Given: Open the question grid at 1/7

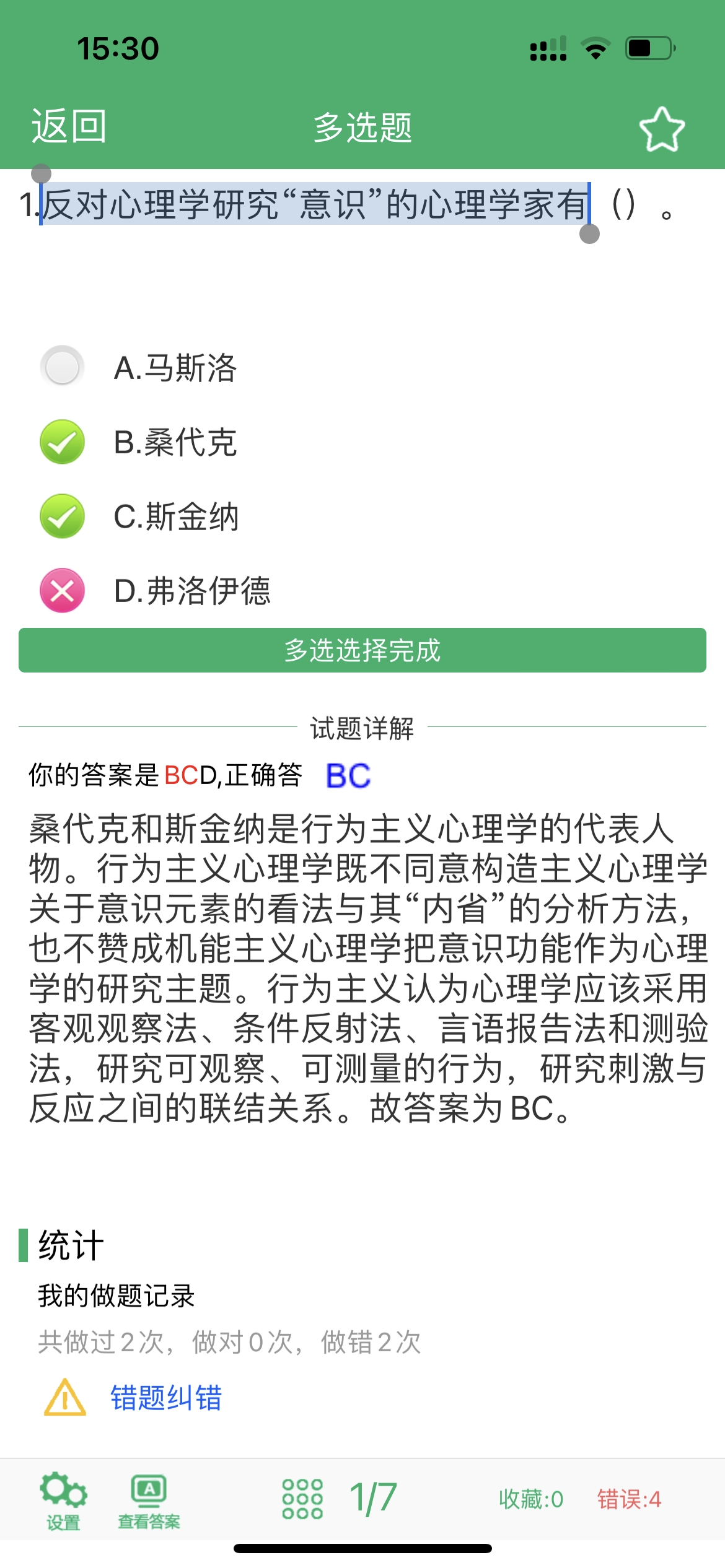Looking at the screenshot, I should pyautogui.click(x=338, y=1499).
